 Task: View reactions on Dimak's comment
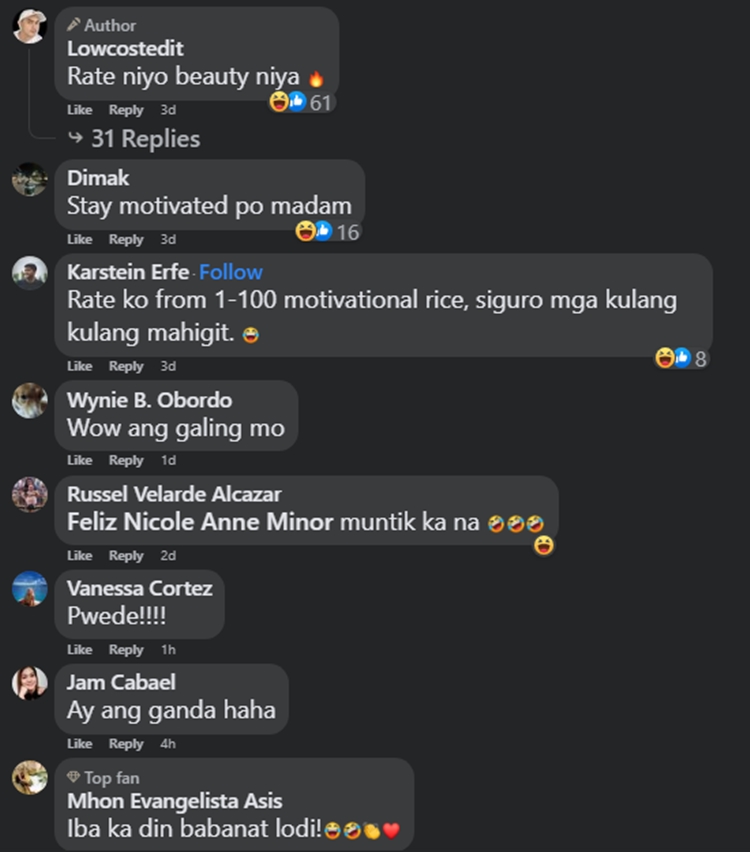point(327,232)
